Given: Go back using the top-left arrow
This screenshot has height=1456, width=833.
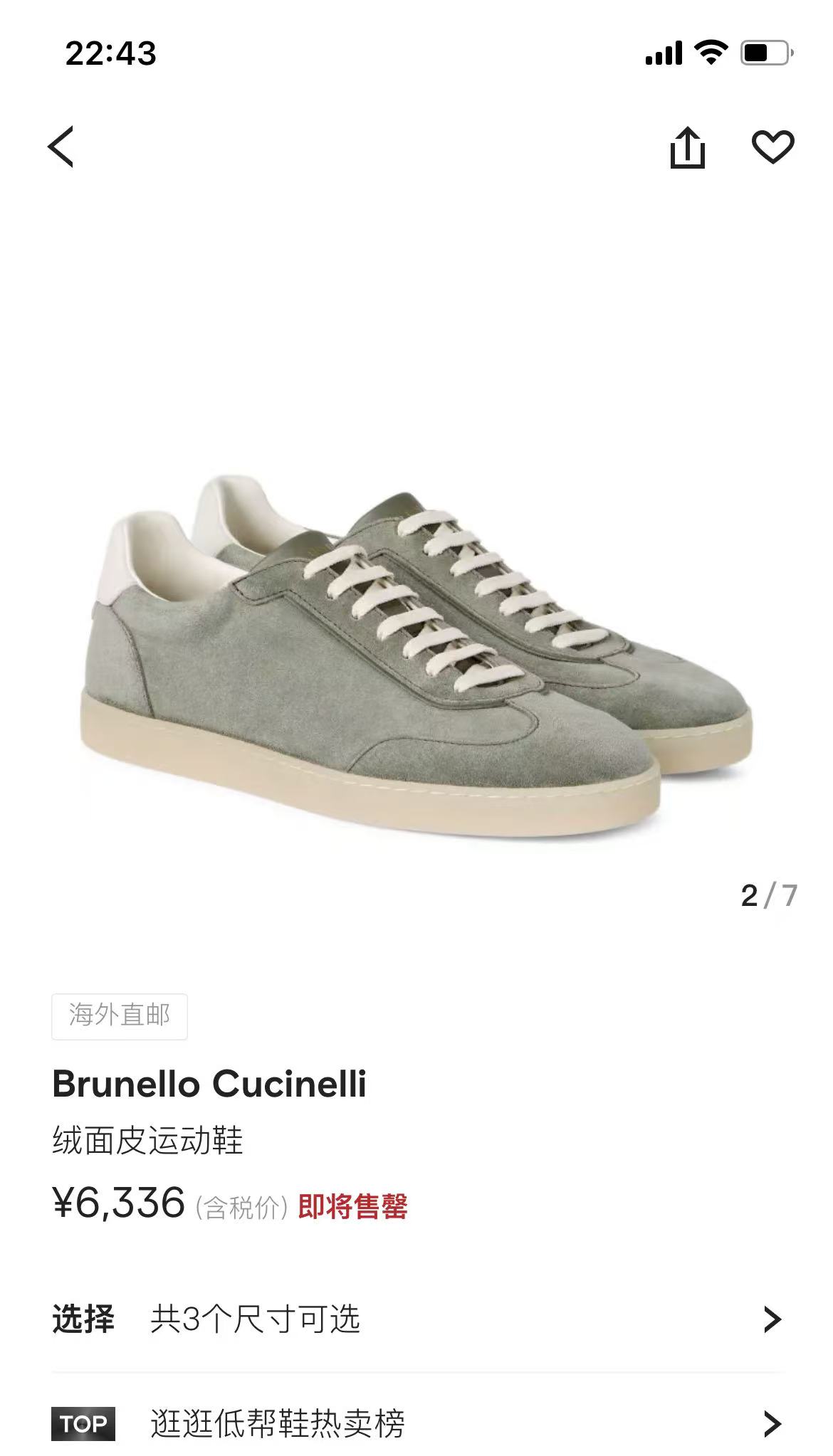Looking at the screenshot, I should (61, 147).
